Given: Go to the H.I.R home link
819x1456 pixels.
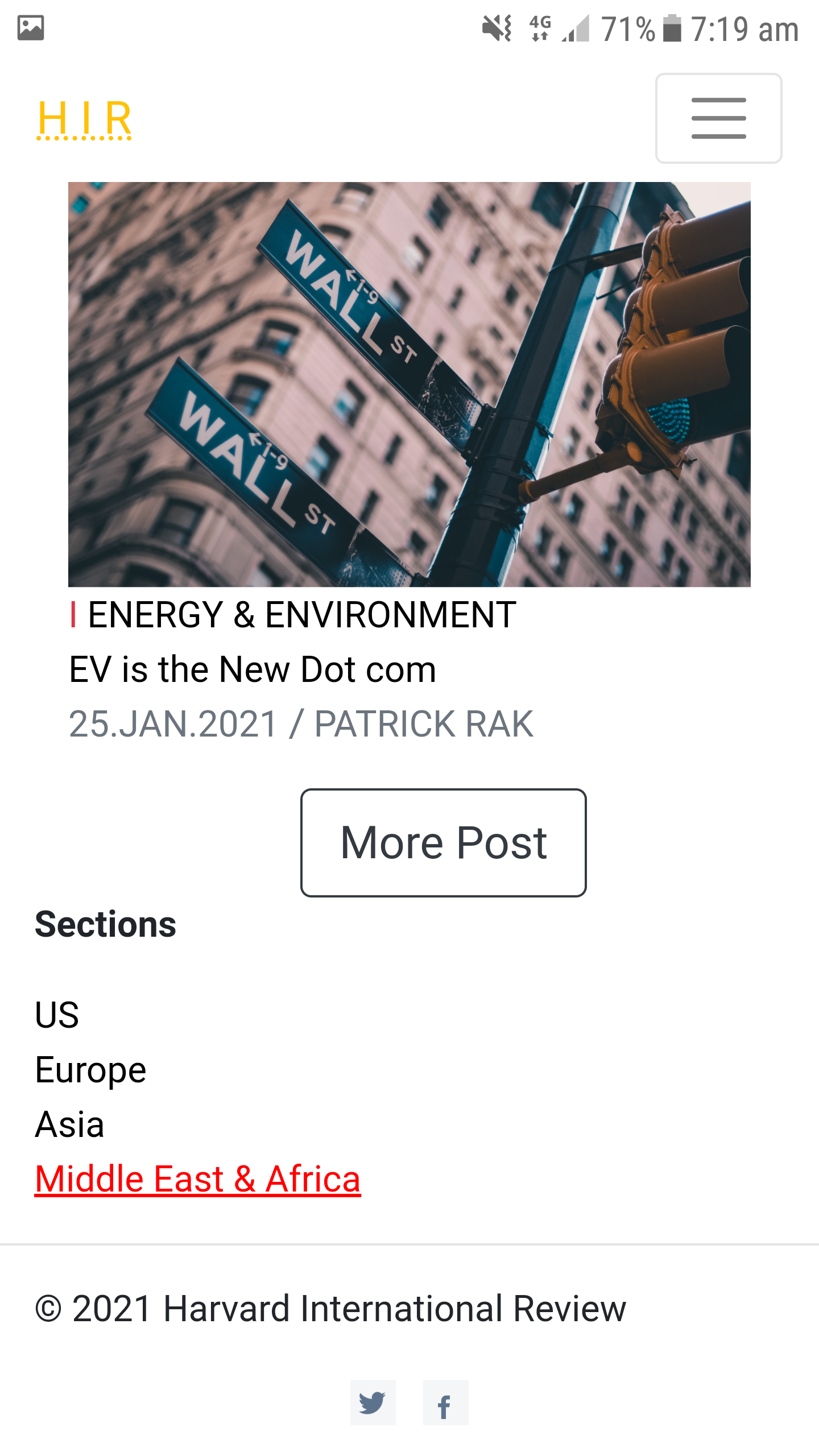Looking at the screenshot, I should pos(84,119).
